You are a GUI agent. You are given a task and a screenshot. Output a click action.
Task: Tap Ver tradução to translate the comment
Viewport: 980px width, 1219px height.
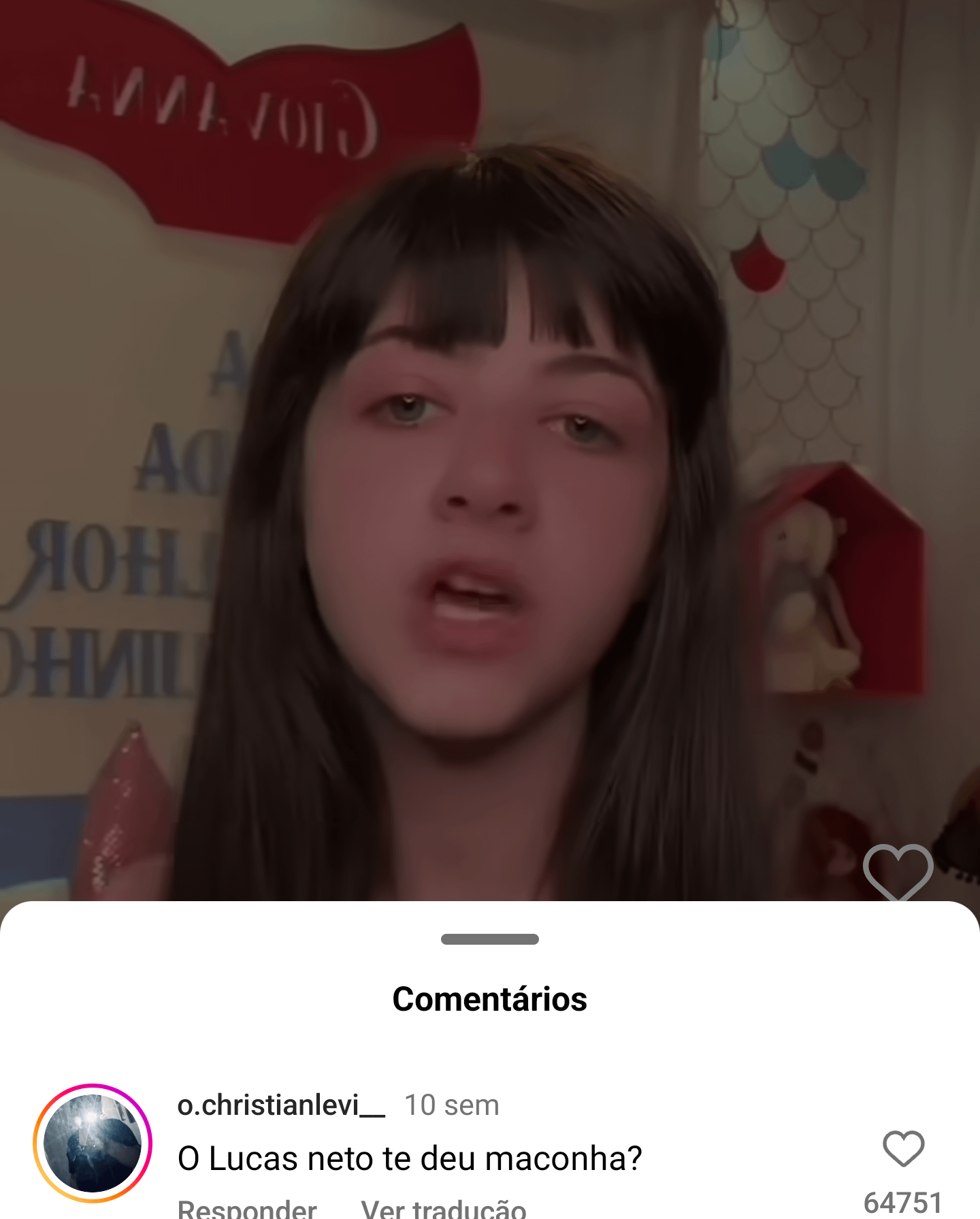tap(443, 1209)
